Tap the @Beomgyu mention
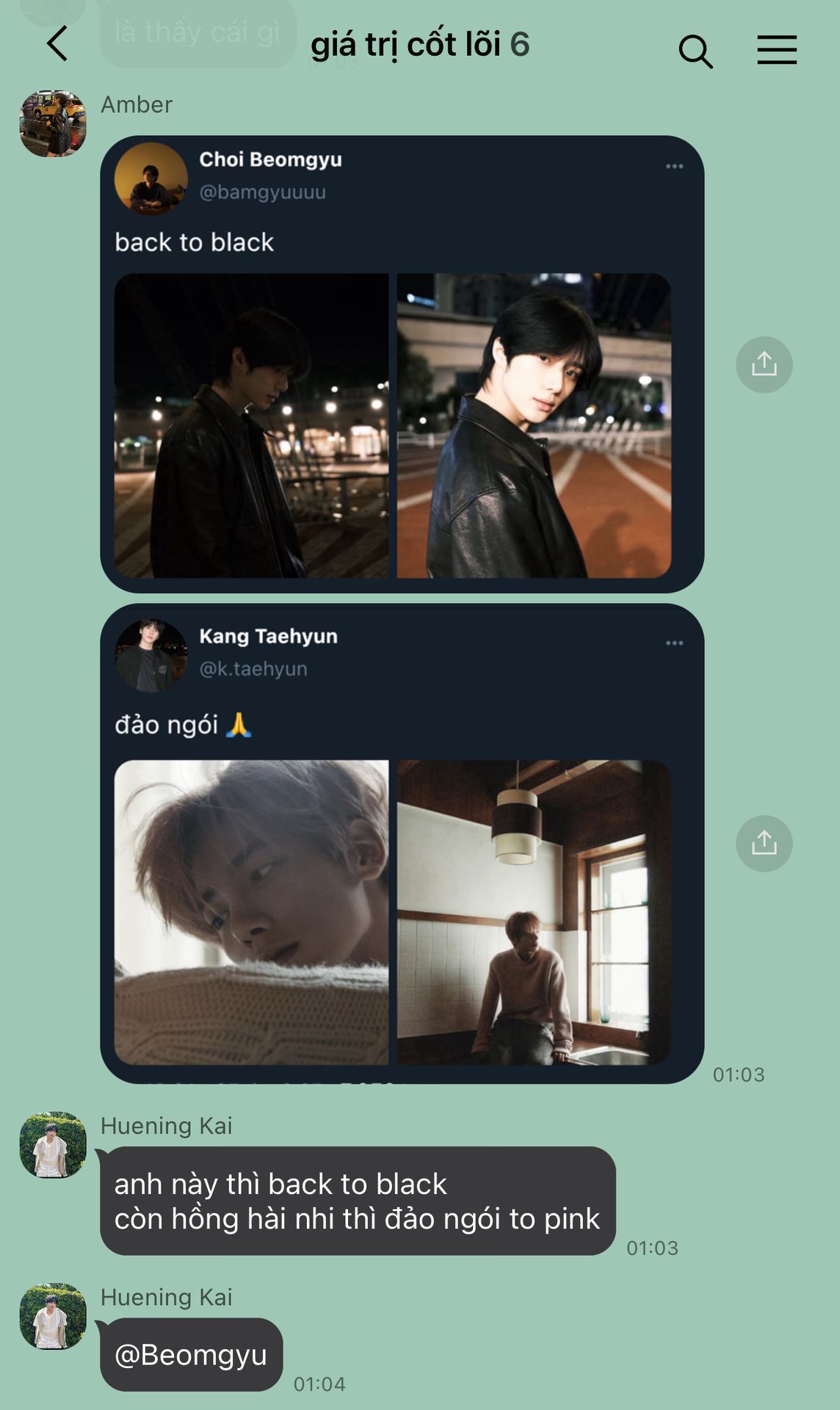 (x=191, y=1355)
